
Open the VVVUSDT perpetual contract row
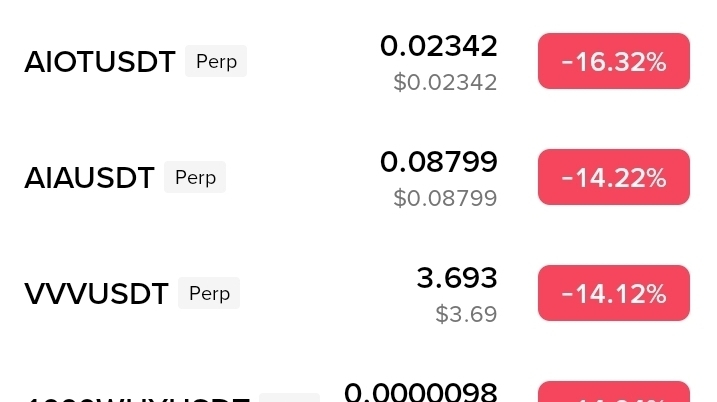pyautogui.click(x=97, y=294)
